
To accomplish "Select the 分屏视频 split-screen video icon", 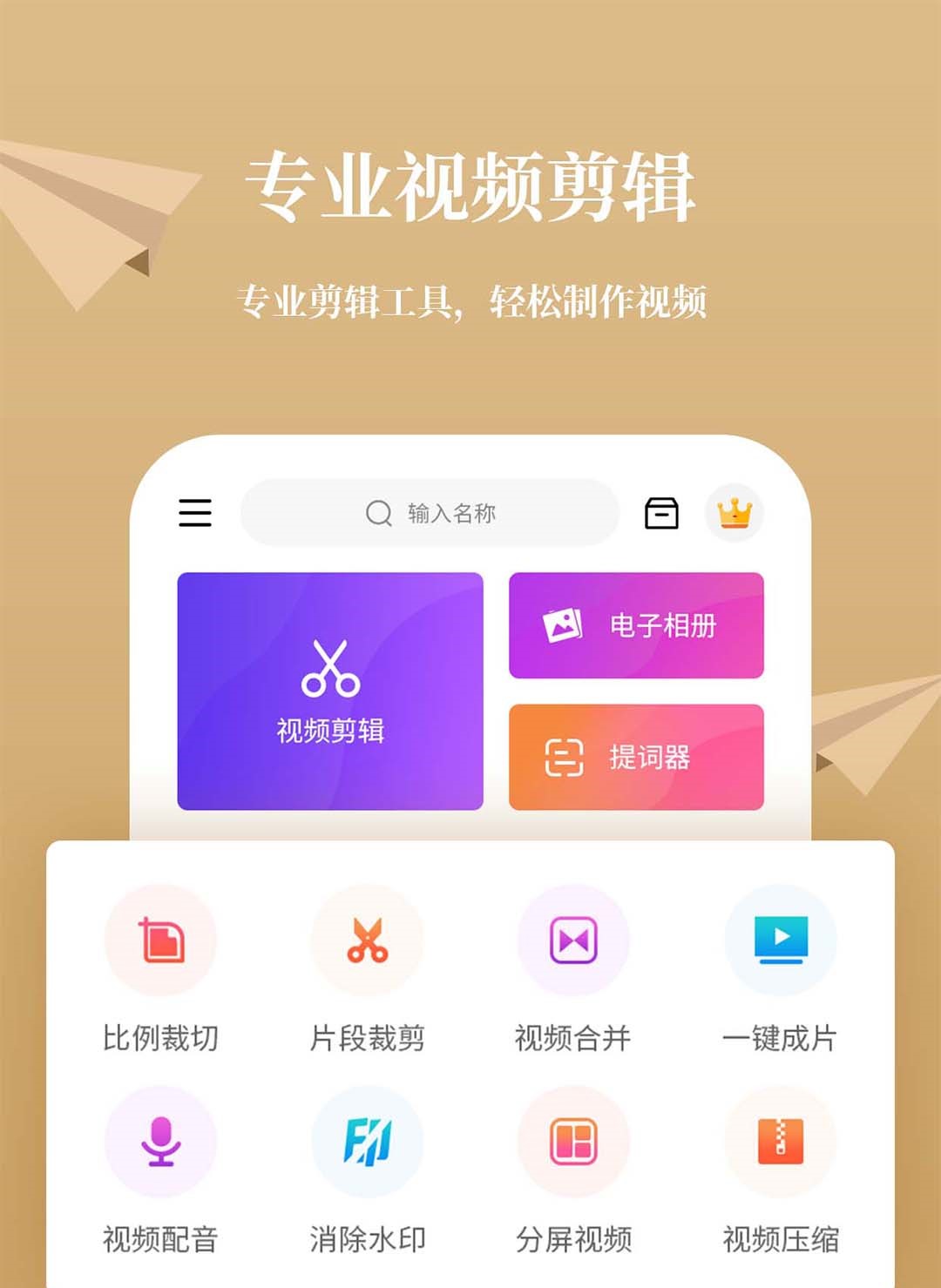I will (573, 1143).
